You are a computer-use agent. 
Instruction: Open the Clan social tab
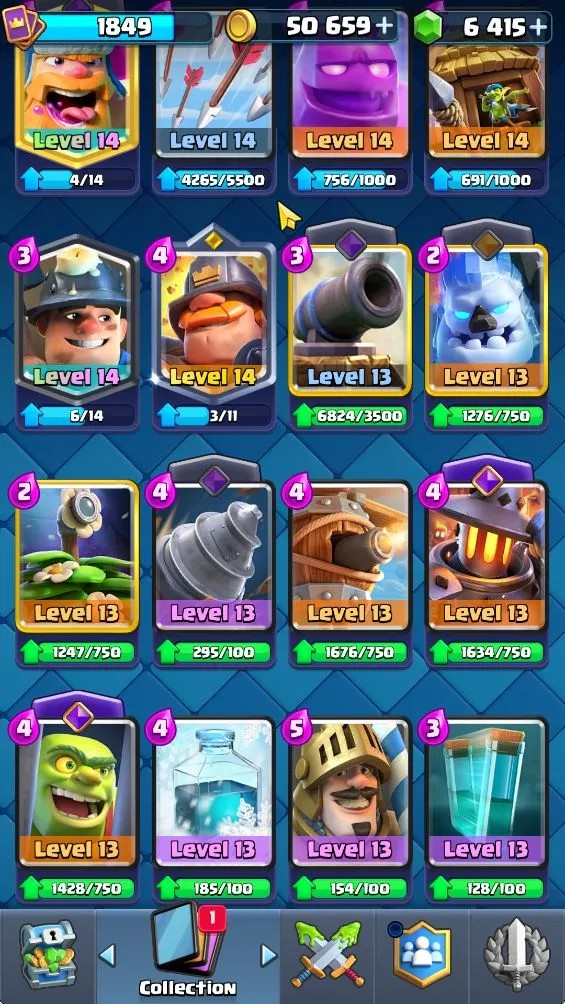click(x=422, y=954)
